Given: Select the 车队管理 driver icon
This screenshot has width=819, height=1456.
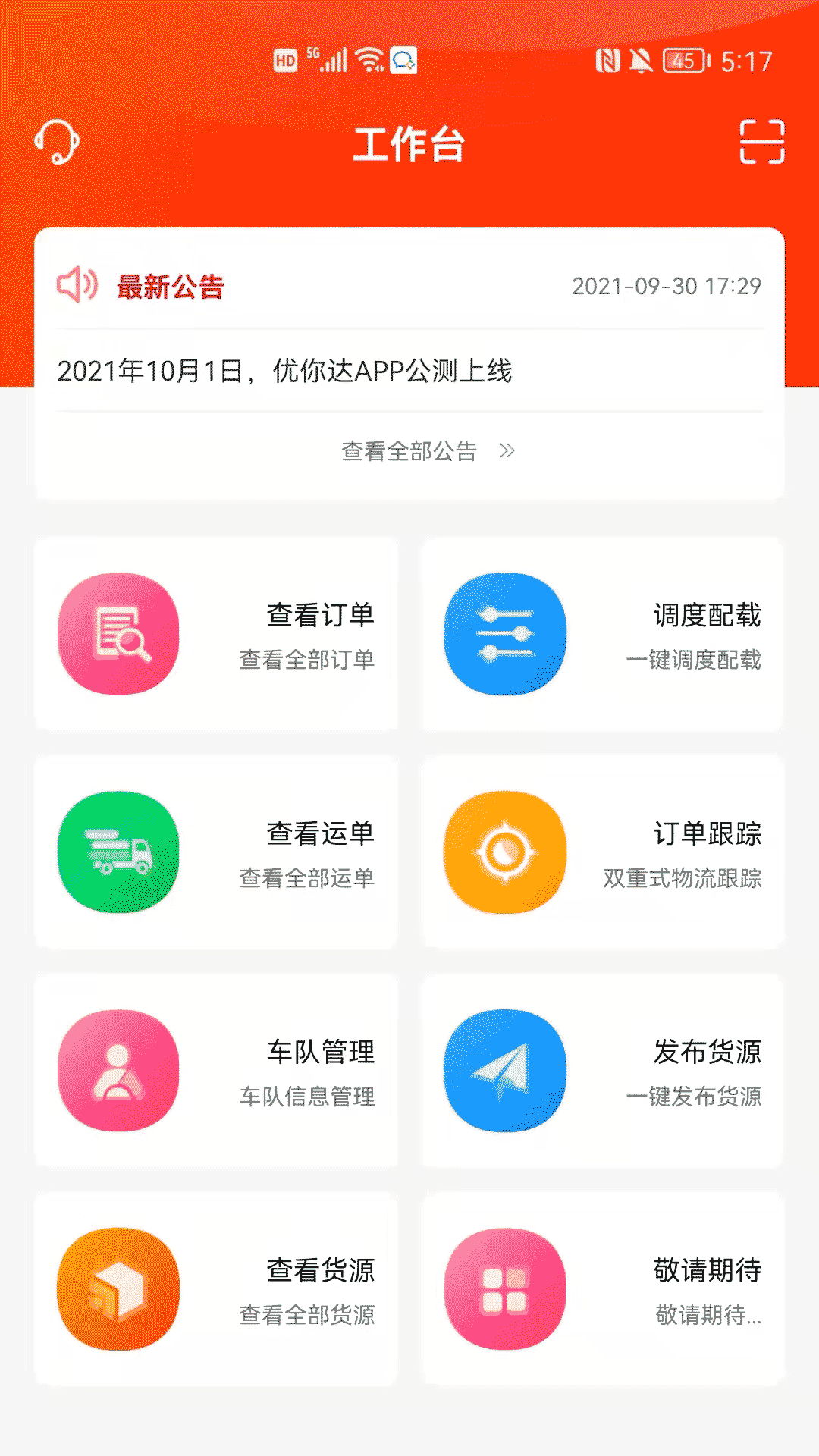Looking at the screenshot, I should click(118, 1069).
